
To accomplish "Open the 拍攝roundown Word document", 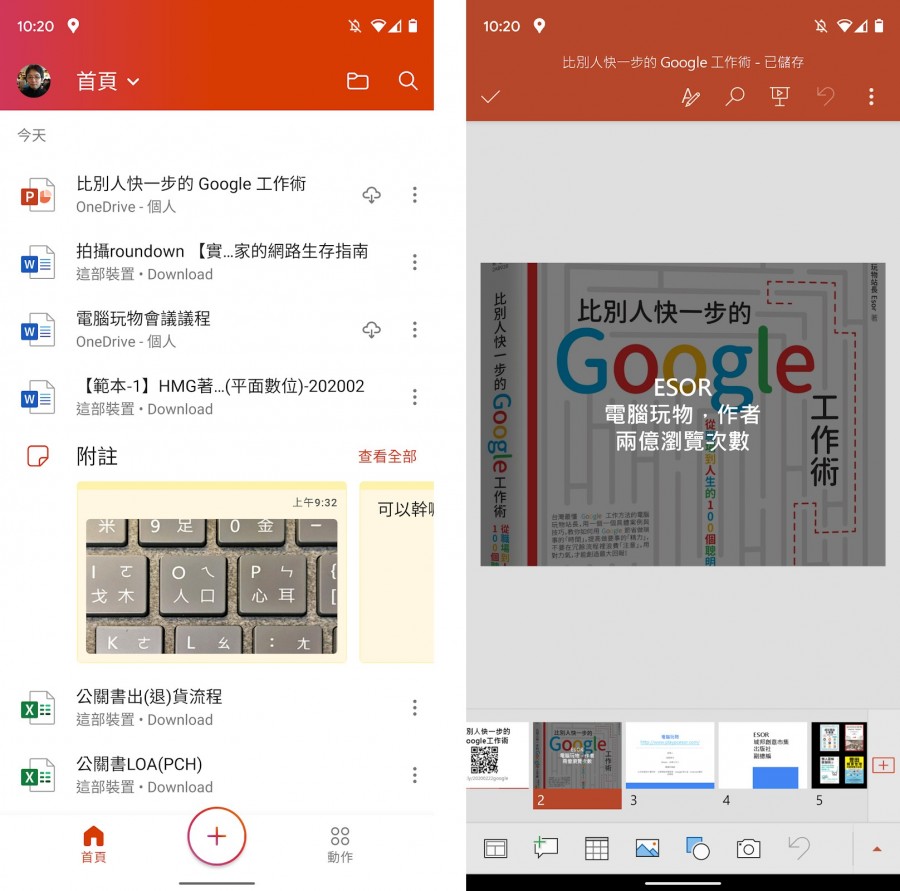I will [222, 261].
